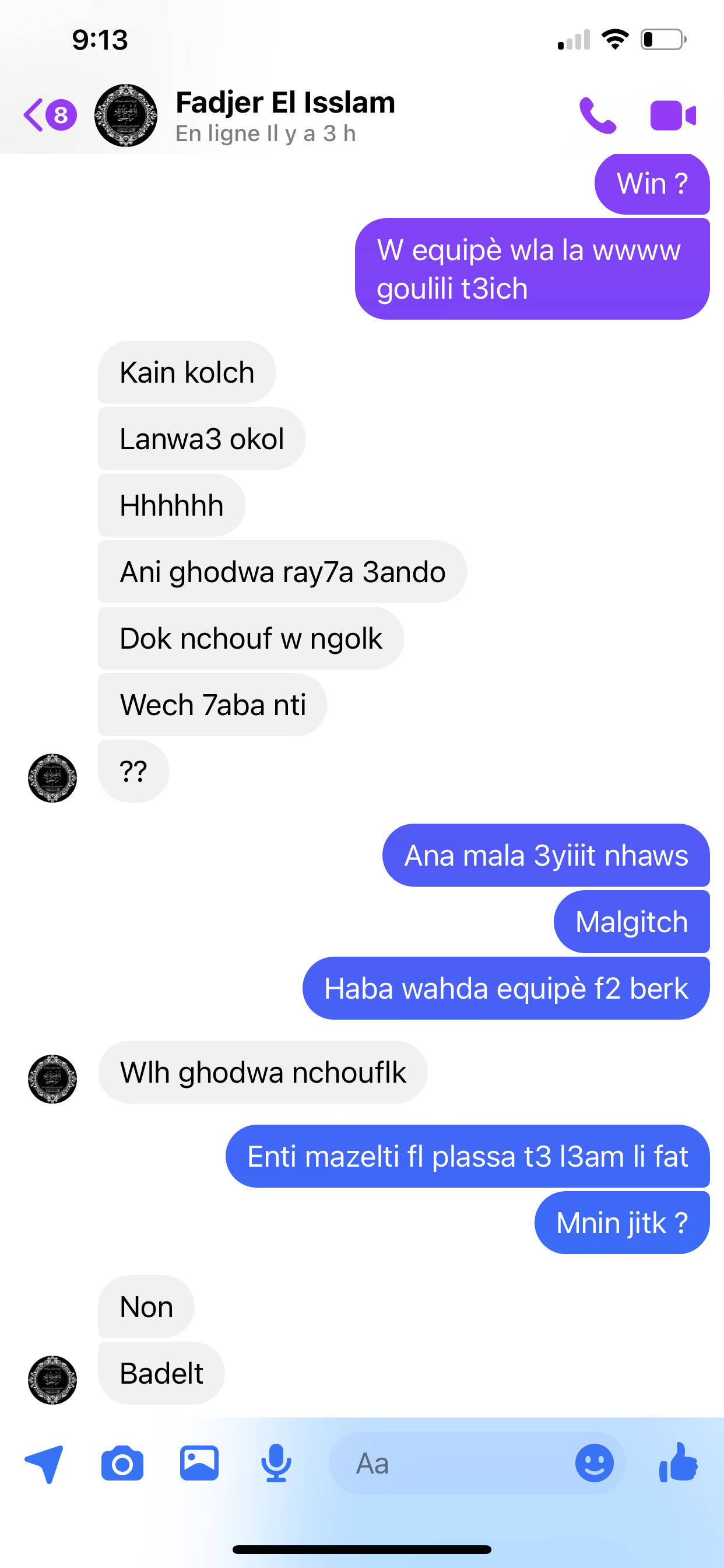The width and height of the screenshot is (724, 1568).
Task: Start a voice call with Fadjer El Isslam
Action: (598, 115)
